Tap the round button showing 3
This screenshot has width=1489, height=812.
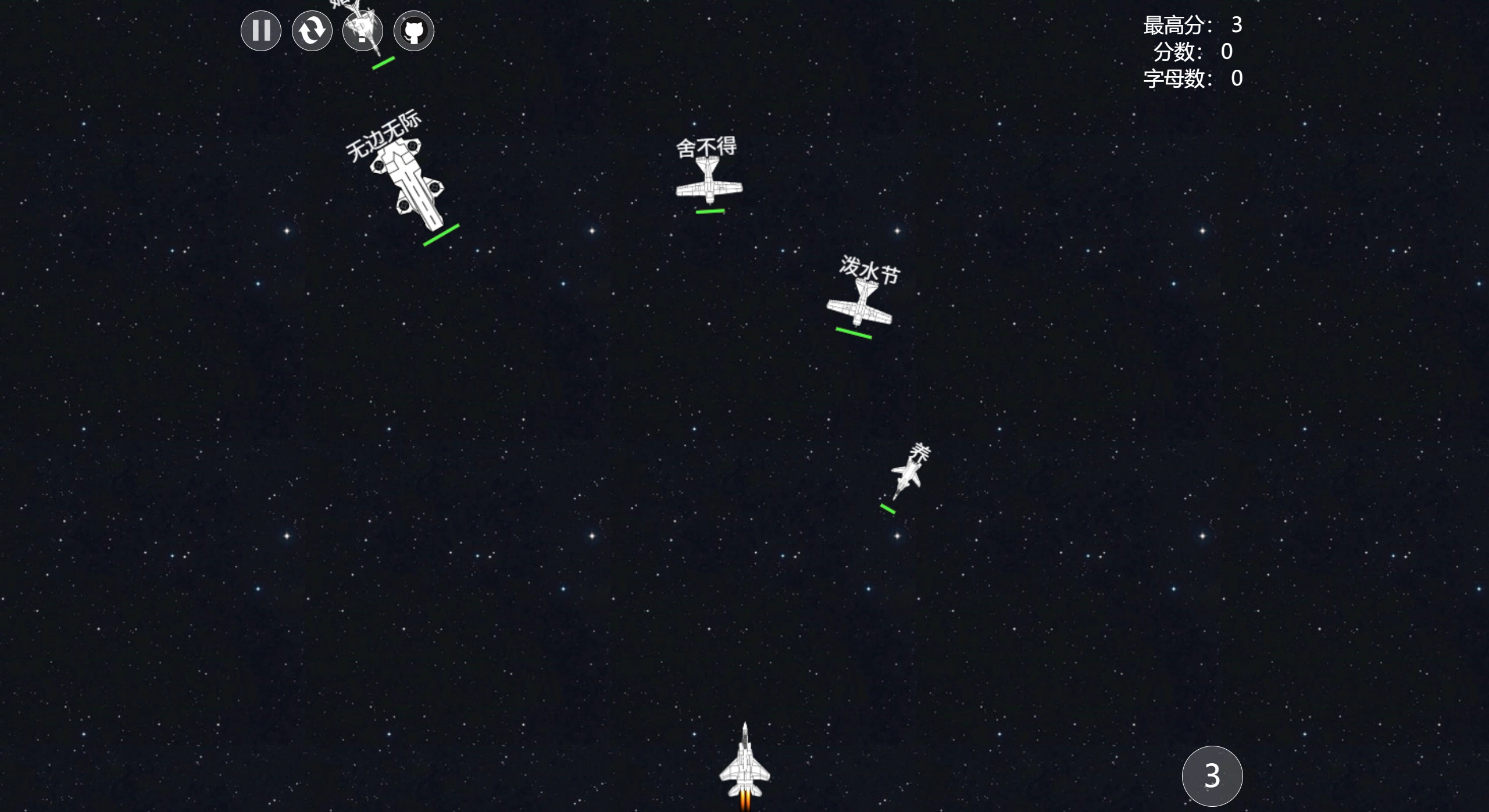[x=1212, y=776]
